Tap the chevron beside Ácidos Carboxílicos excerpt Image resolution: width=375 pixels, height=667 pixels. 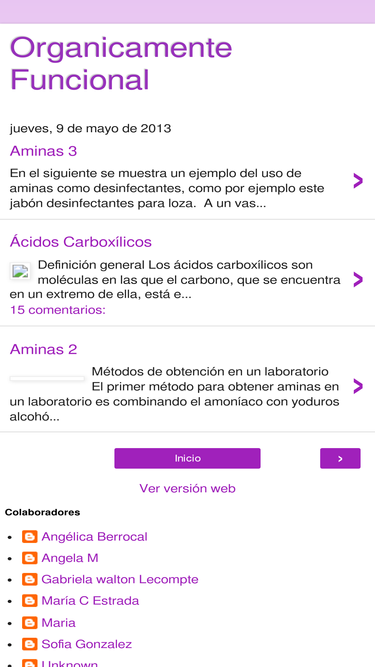pyautogui.click(x=358, y=279)
